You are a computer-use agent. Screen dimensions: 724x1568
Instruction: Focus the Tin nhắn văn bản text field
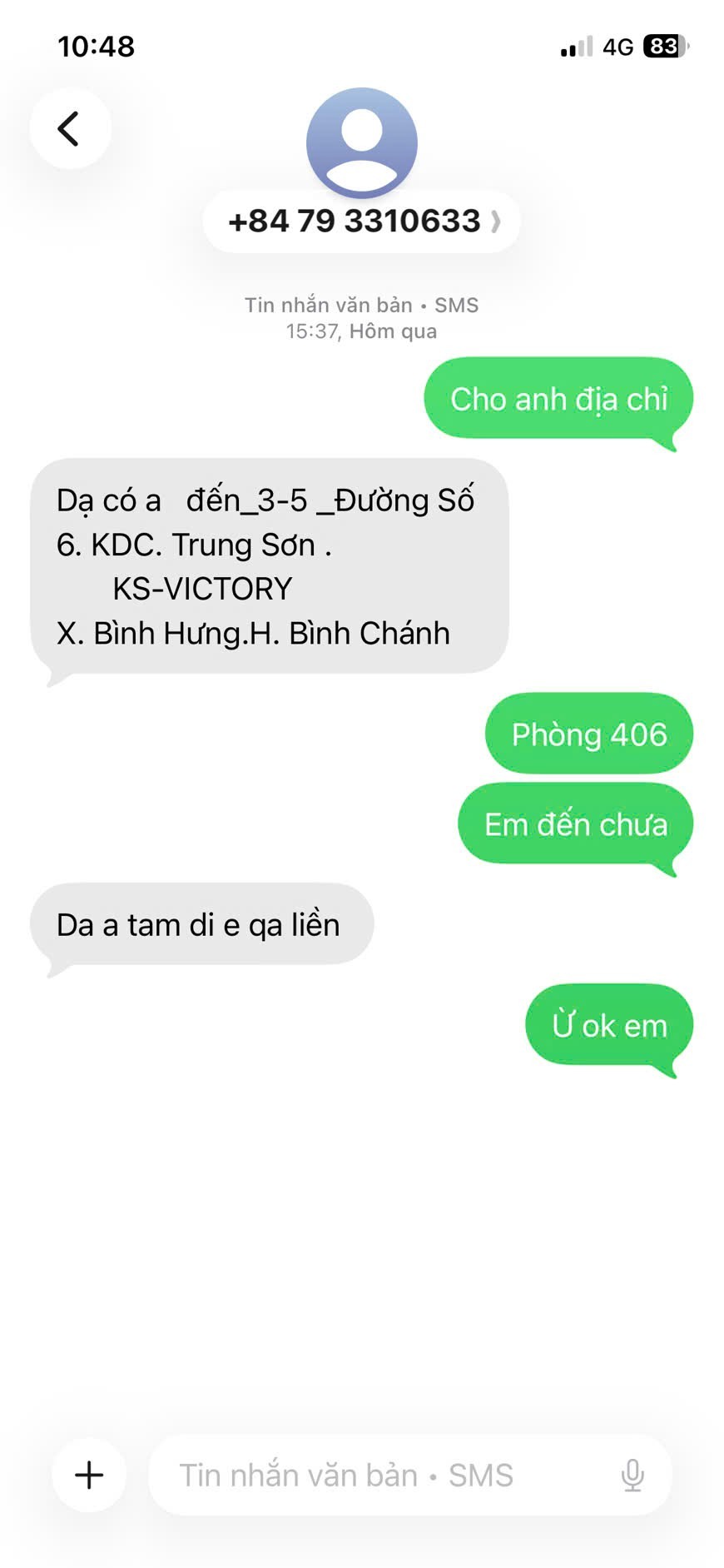(x=374, y=1475)
